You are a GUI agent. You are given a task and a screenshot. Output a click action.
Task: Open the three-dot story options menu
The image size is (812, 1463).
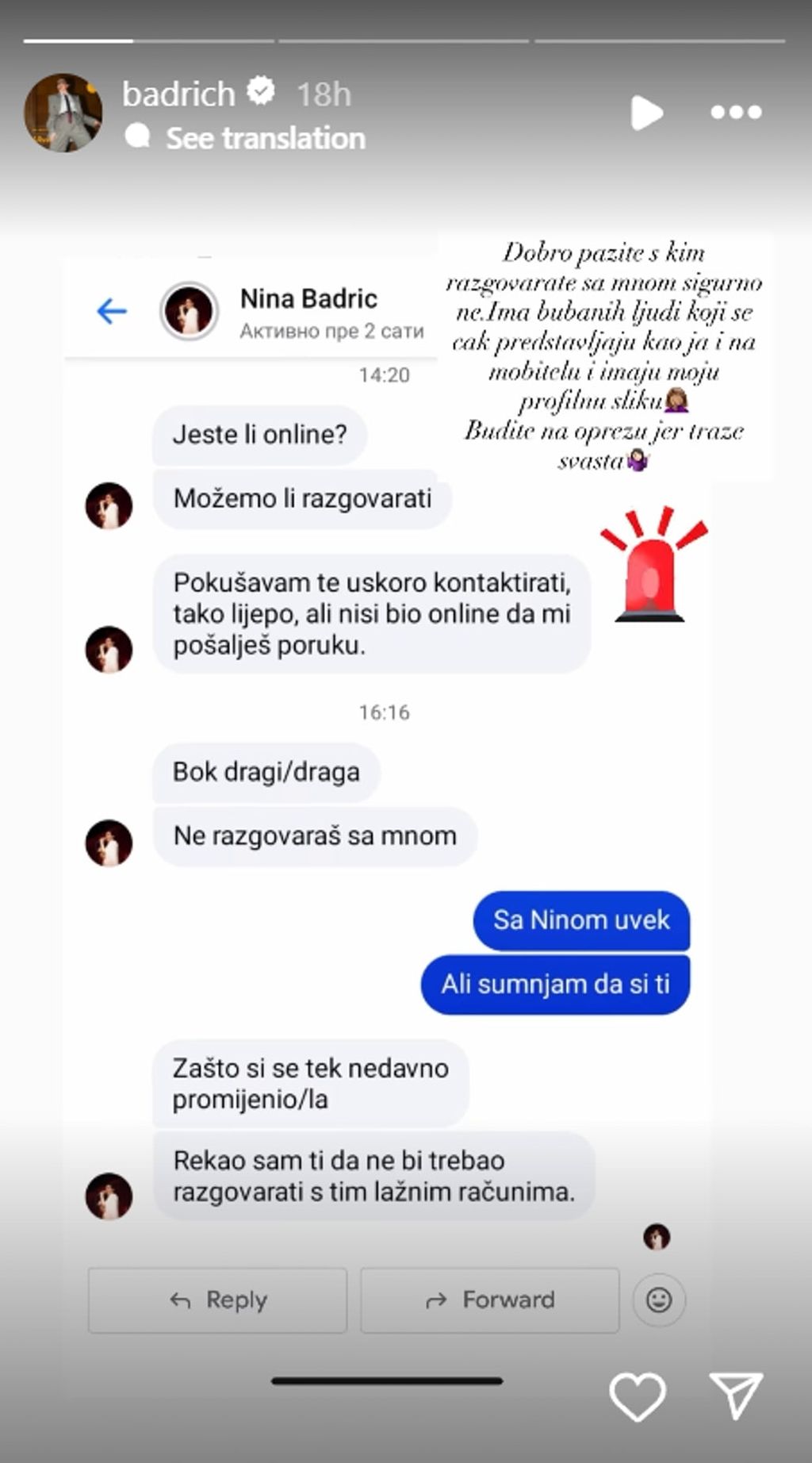point(734,113)
